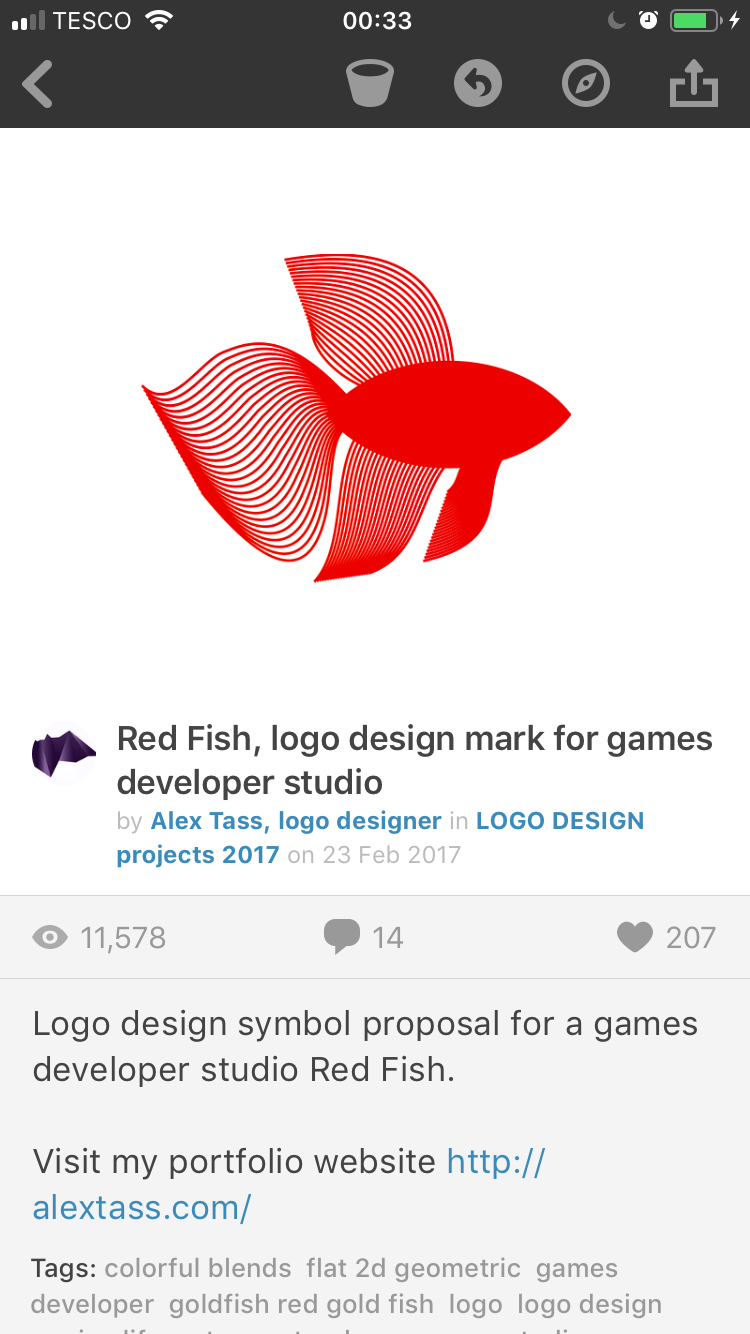Open the designer's avatar
Image resolution: width=750 pixels, height=1334 pixels.
pos(64,754)
